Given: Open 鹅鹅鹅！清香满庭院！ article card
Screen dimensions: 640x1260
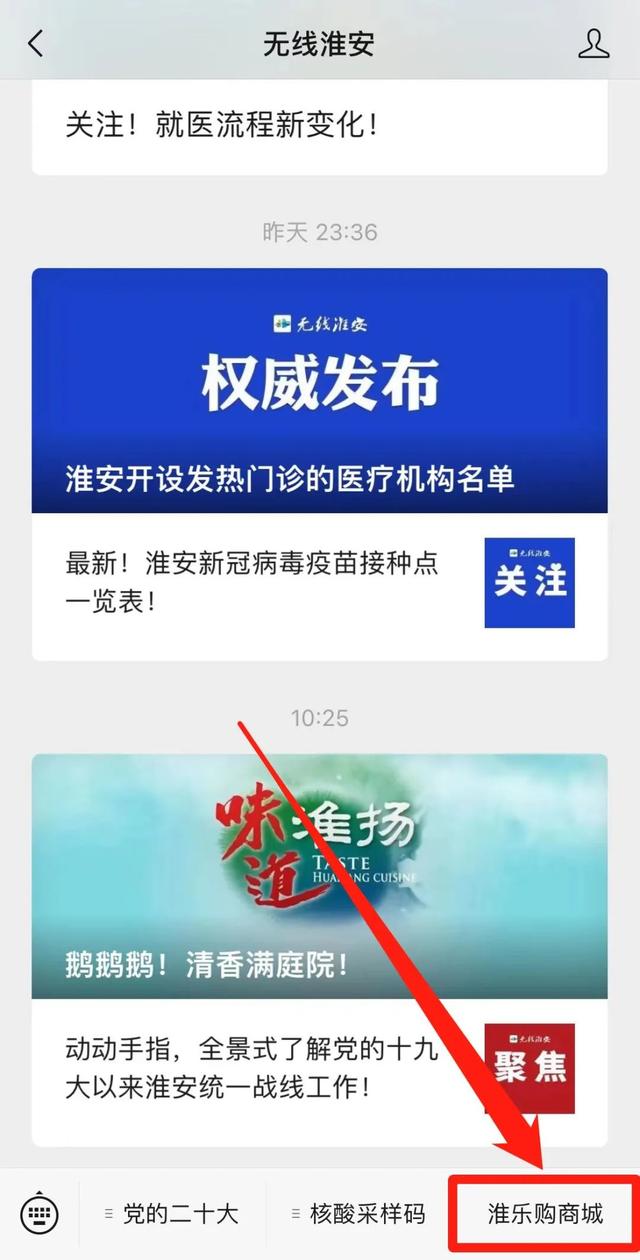Looking at the screenshot, I should pos(319,876).
